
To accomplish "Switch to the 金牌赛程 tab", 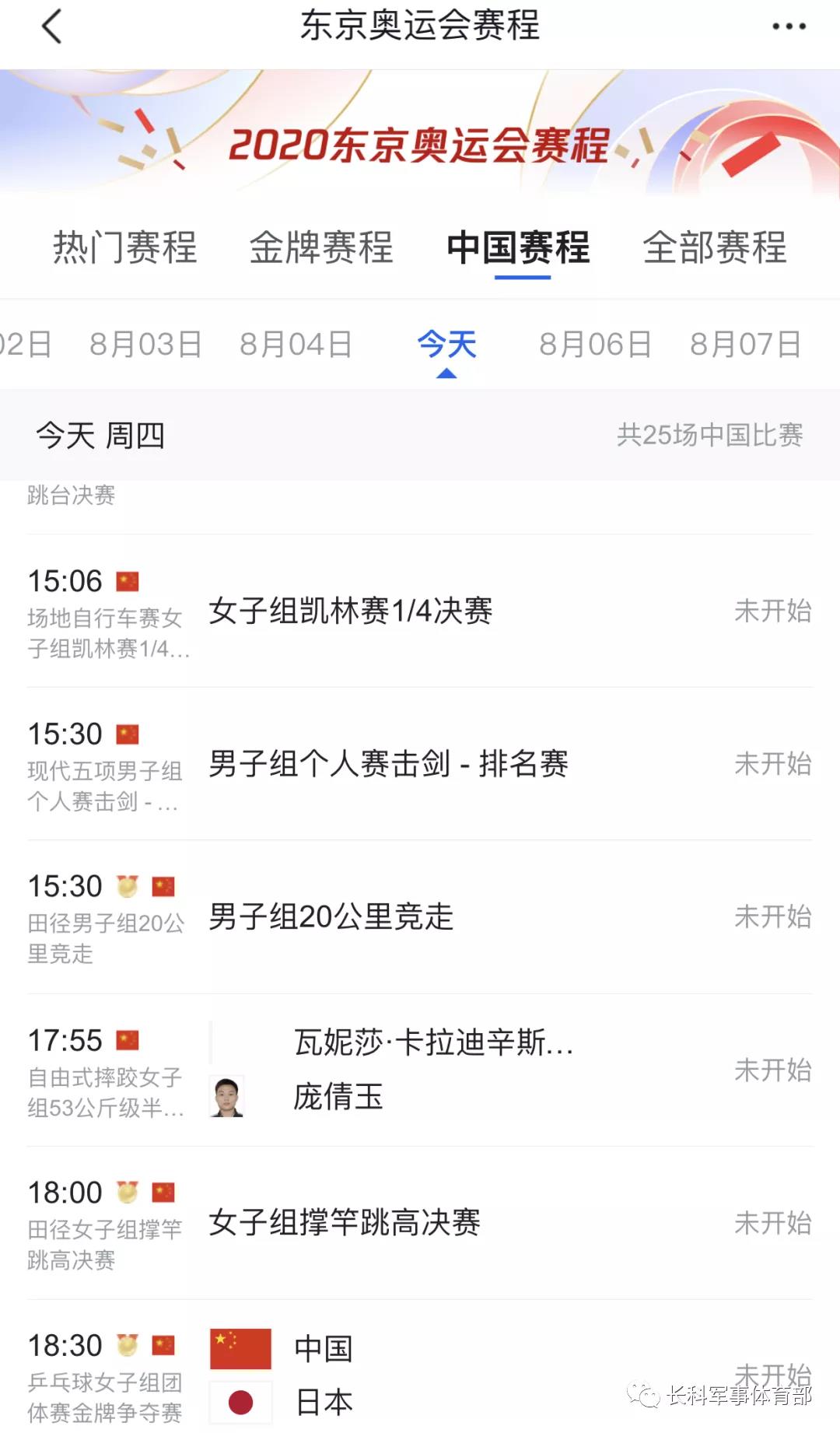I will click(x=320, y=247).
